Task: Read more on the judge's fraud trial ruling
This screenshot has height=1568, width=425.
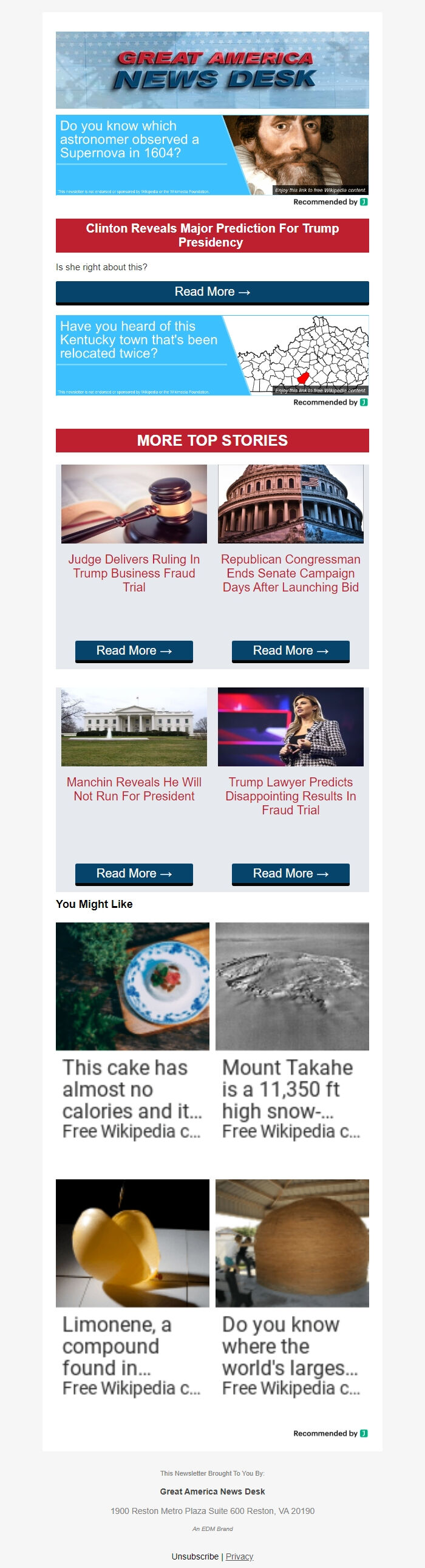Action: pos(134,650)
